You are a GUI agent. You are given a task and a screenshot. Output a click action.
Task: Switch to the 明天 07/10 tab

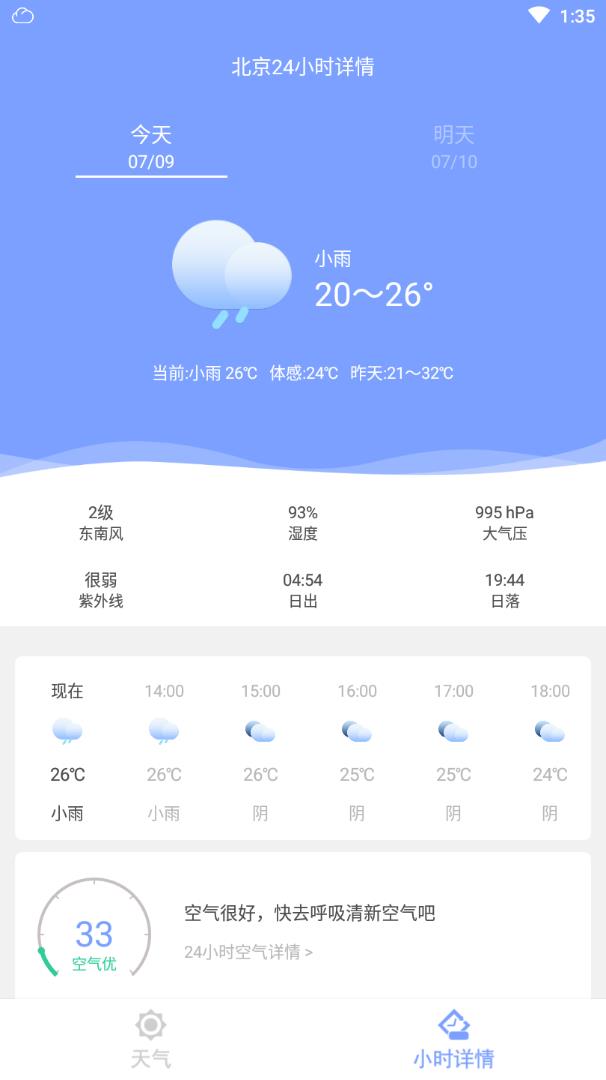(x=454, y=147)
